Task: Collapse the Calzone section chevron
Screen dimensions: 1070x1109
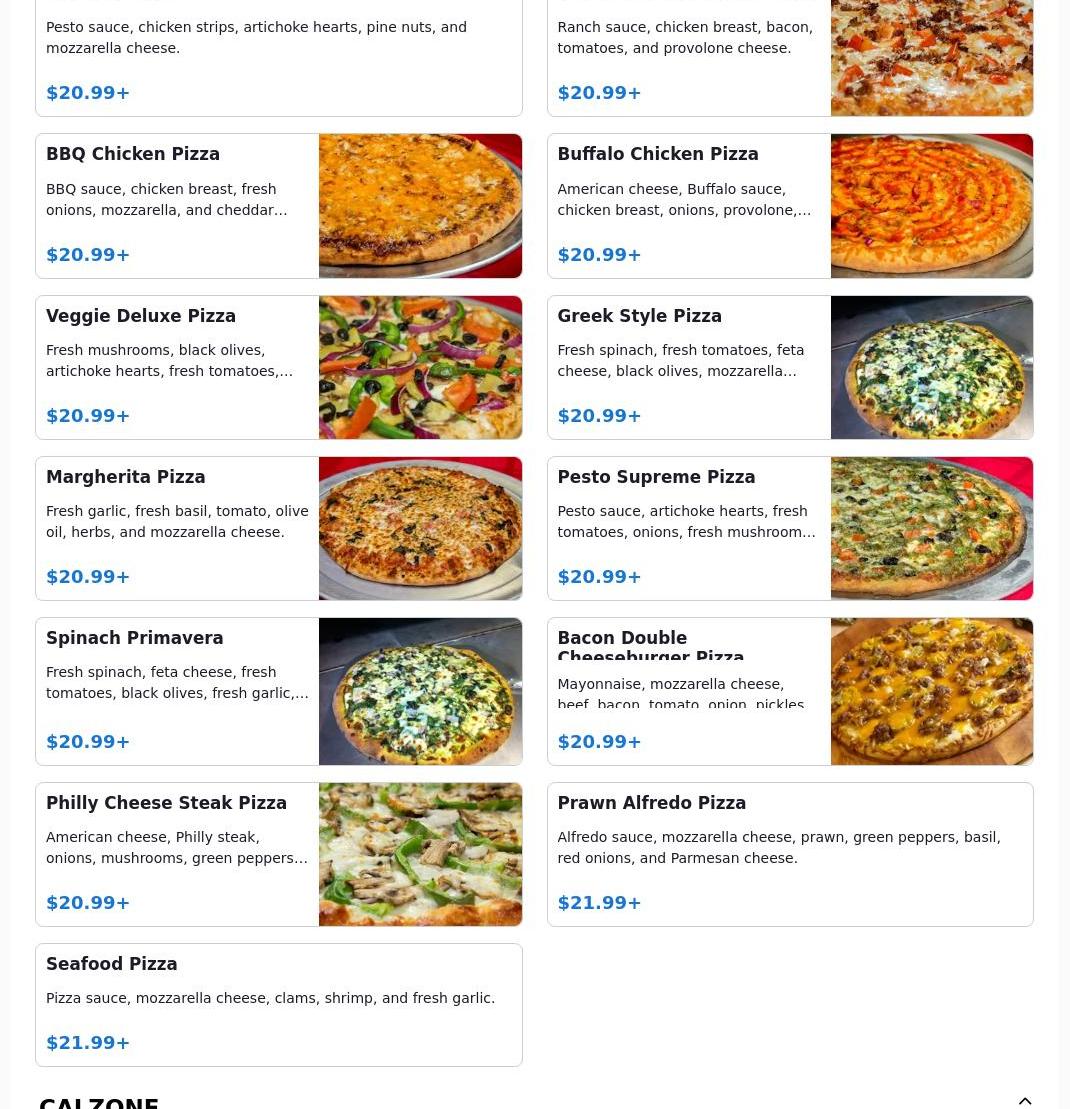Action: [1025, 1101]
